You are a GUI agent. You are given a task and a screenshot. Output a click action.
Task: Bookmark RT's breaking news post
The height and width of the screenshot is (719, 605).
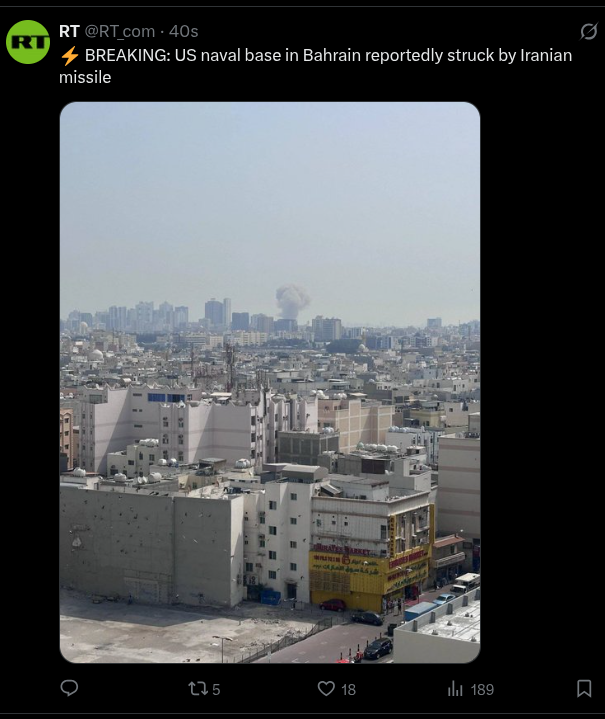point(584,688)
